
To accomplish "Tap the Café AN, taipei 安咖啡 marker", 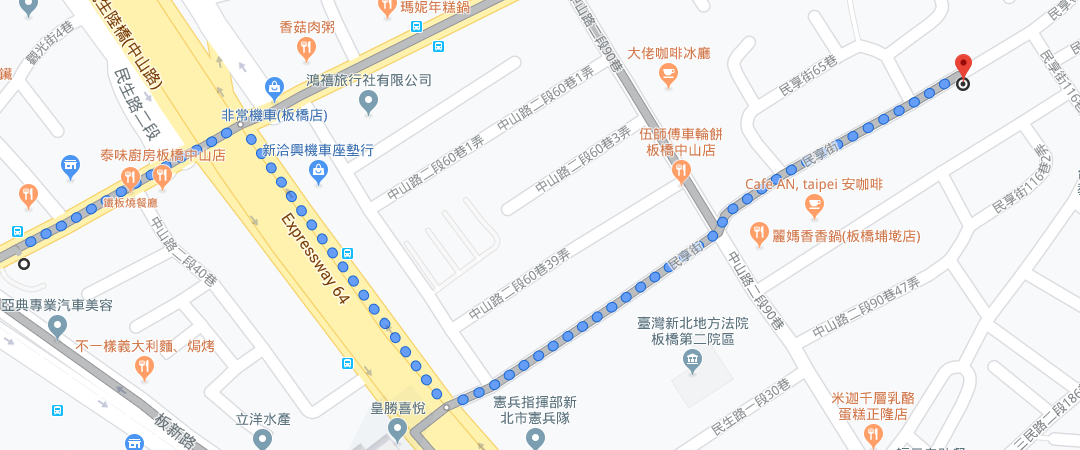I will (814, 205).
